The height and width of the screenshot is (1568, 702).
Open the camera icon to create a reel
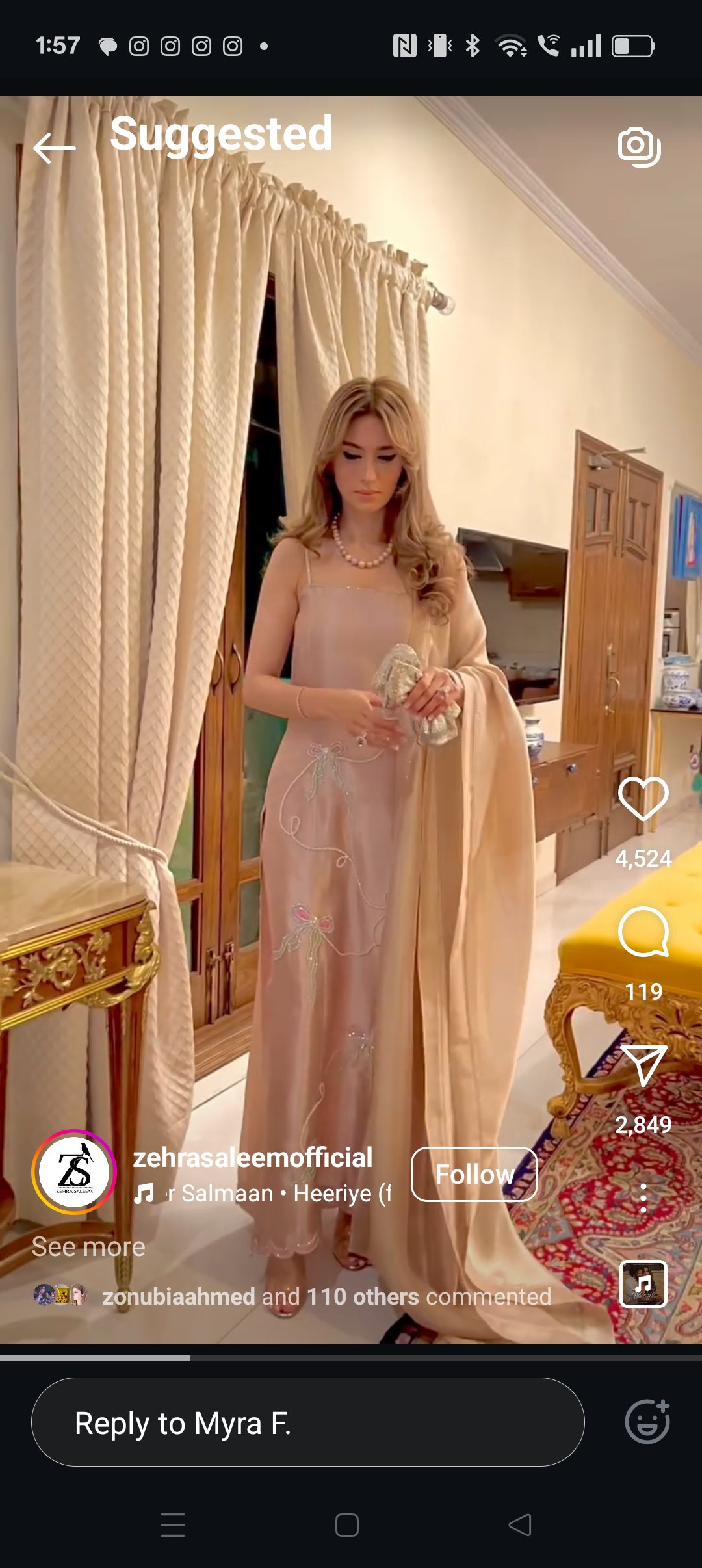(x=639, y=146)
